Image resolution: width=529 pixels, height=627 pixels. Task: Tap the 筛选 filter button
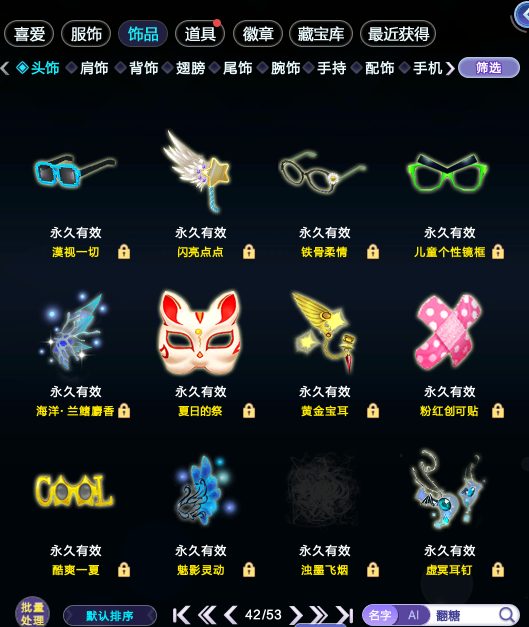tap(489, 68)
